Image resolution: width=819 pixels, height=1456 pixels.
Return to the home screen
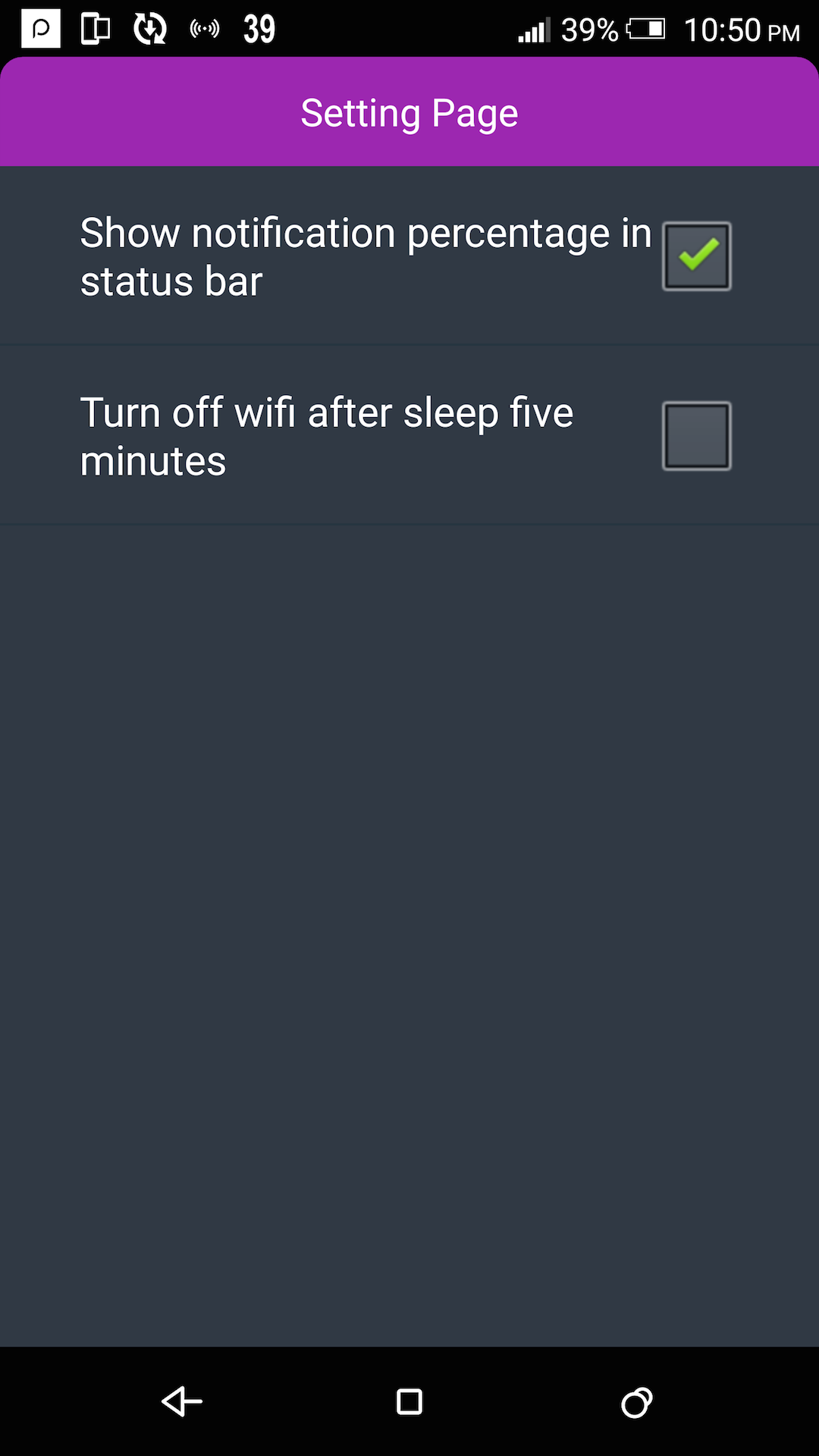tap(409, 1401)
